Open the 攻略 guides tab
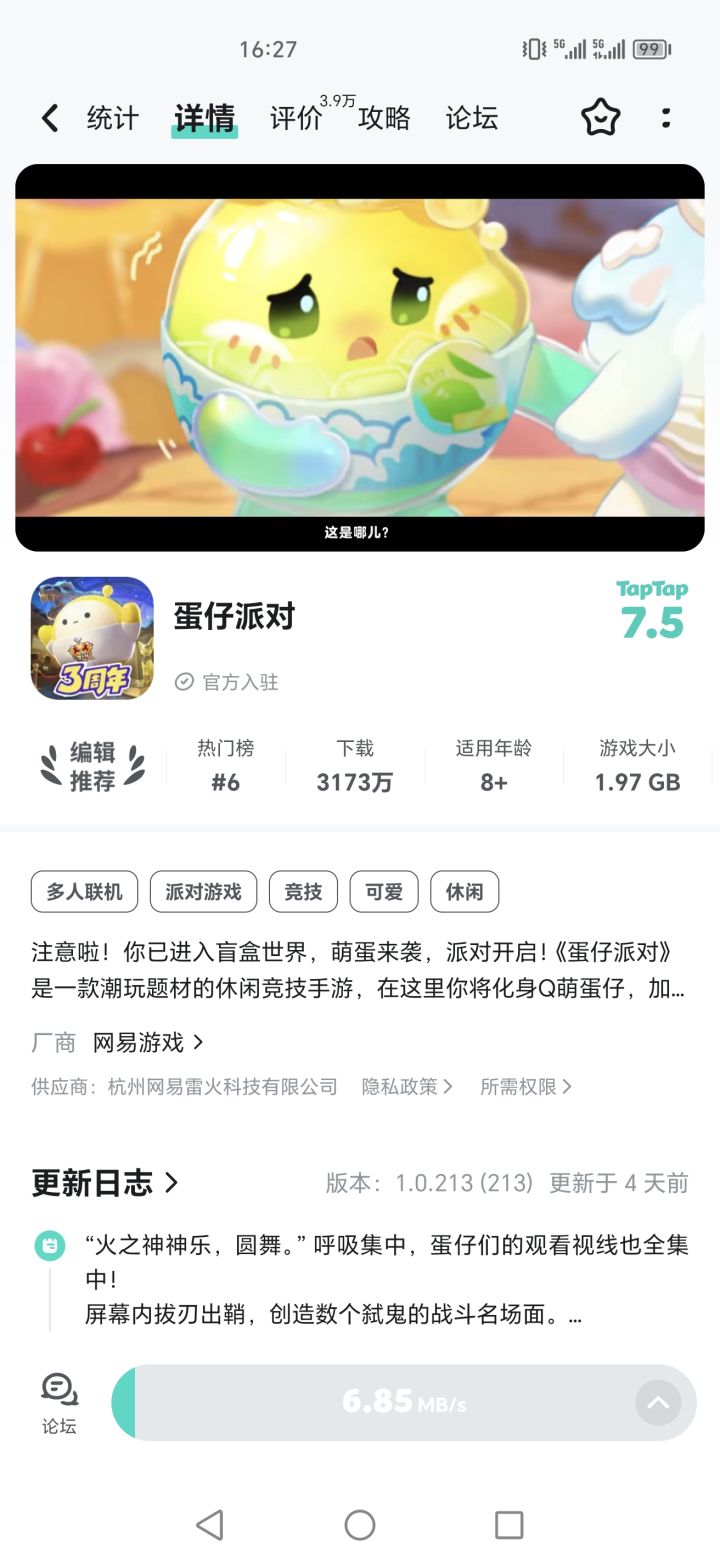The image size is (720, 1563). [383, 117]
